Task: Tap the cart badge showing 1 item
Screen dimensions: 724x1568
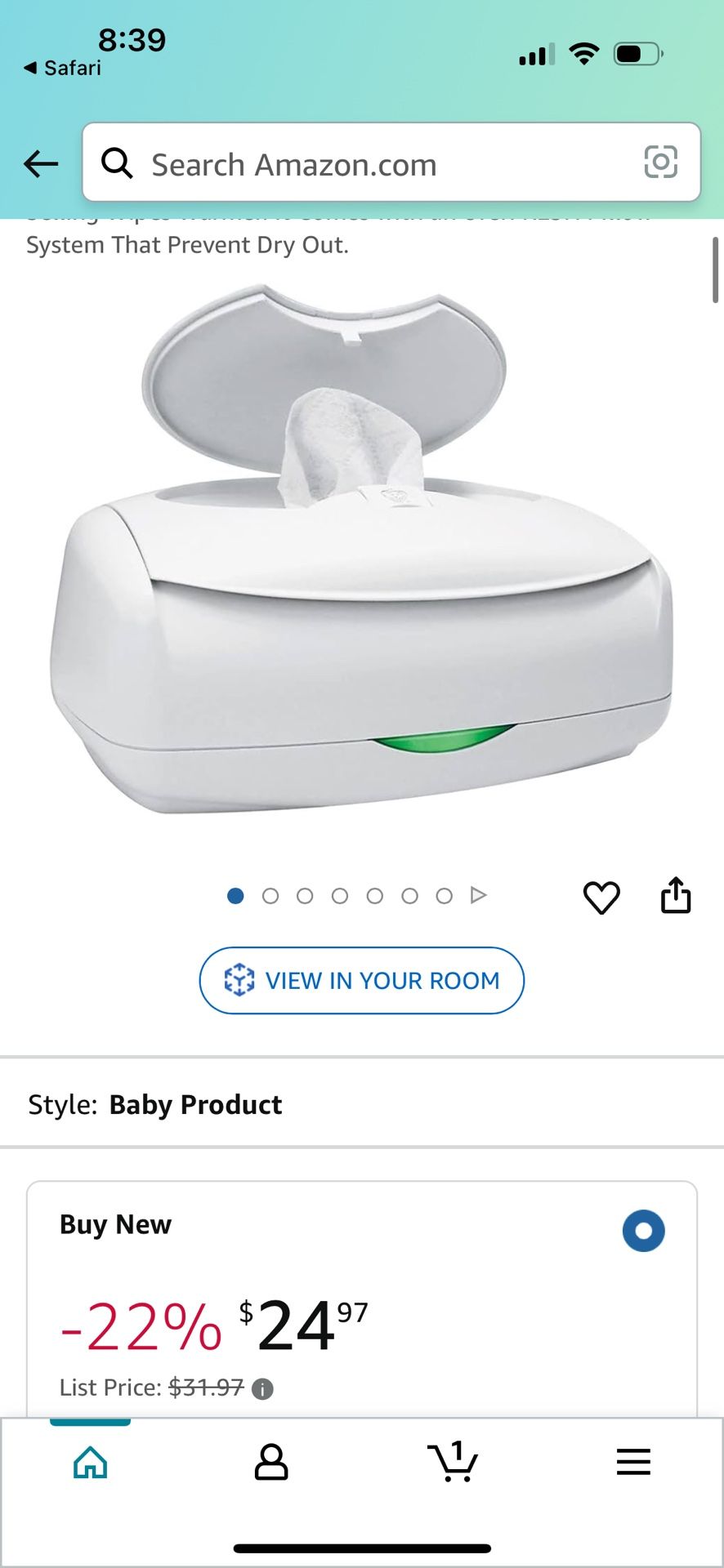Action: pos(458,1447)
